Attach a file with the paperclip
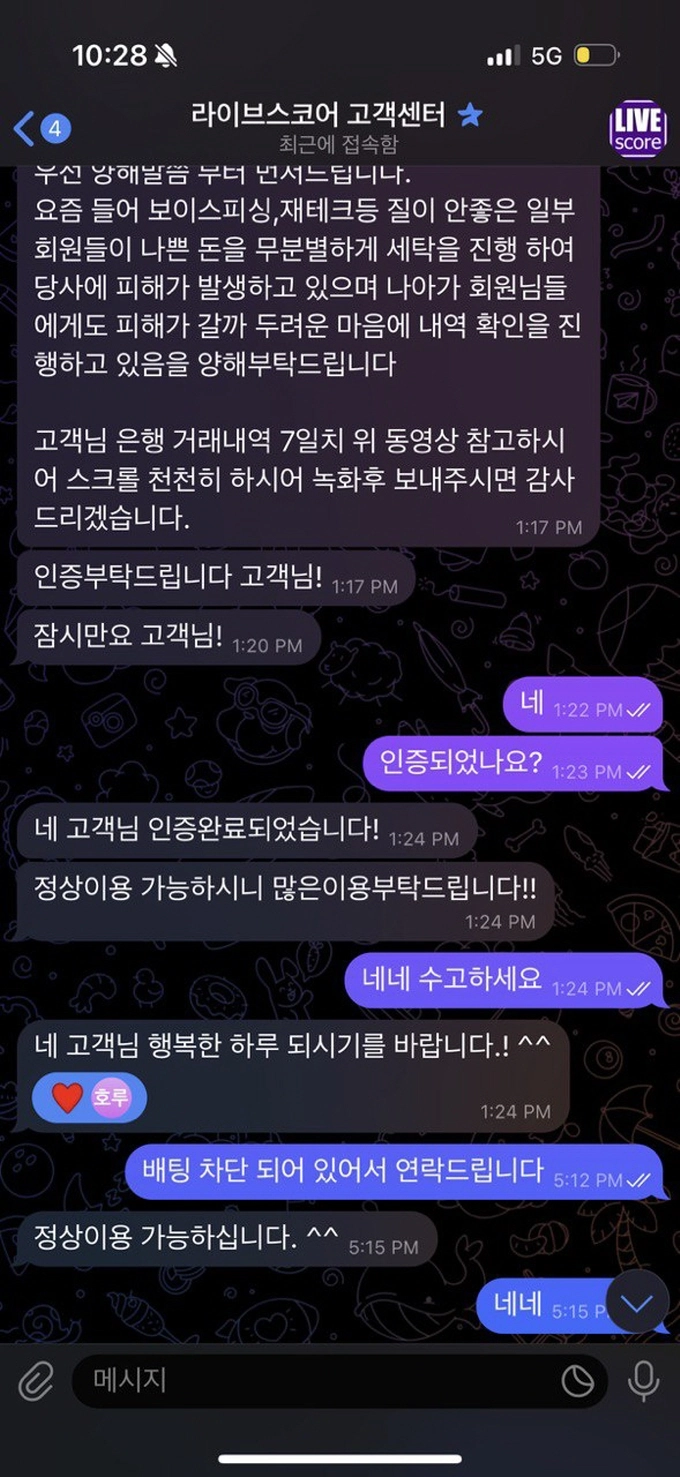Viewport: 680px width, 1477px height. point(36,1381)
